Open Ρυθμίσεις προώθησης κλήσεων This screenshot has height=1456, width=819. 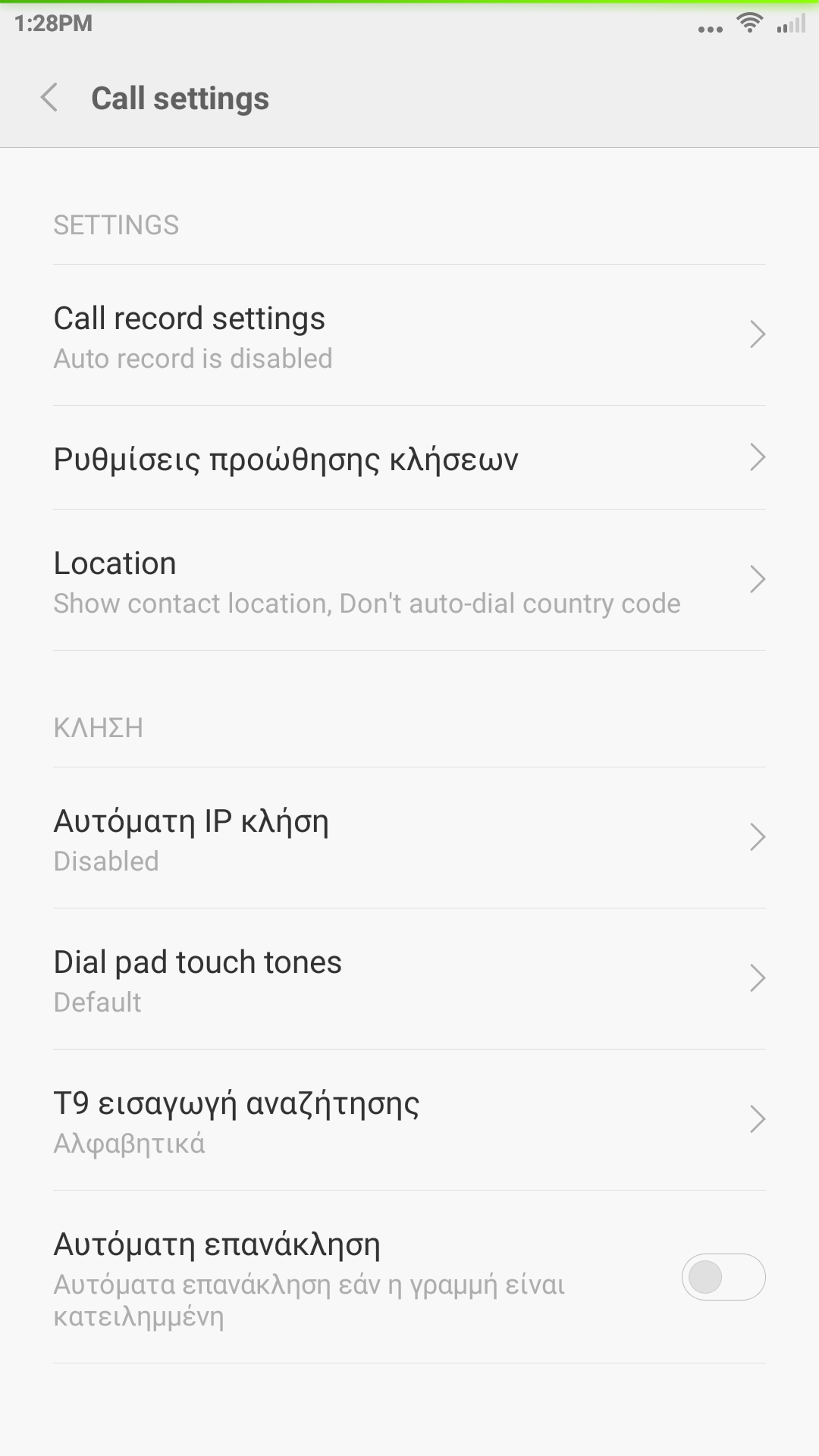point(409,458)
